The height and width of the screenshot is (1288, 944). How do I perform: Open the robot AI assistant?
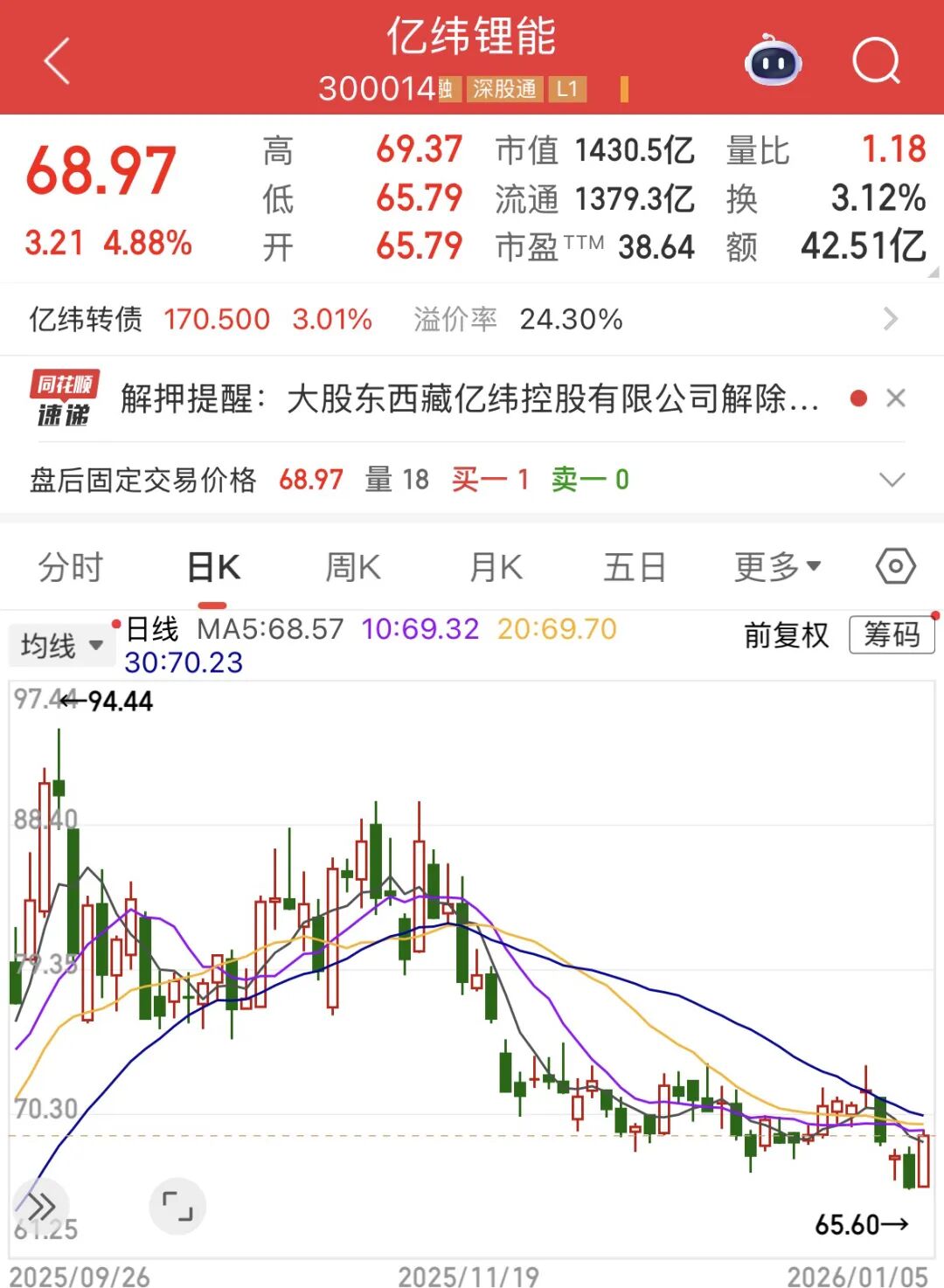(x=773, y=61)
